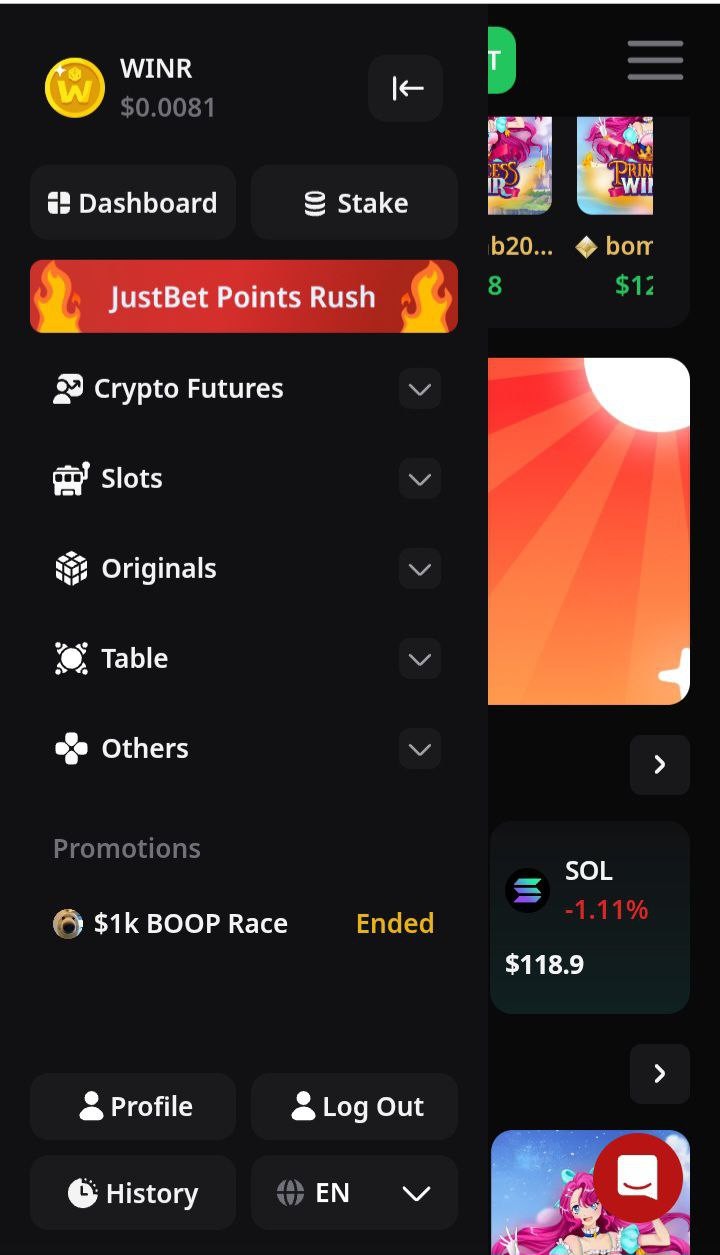
Task: Open the JustBet Points Rush banner
Action: pos(244,297)
